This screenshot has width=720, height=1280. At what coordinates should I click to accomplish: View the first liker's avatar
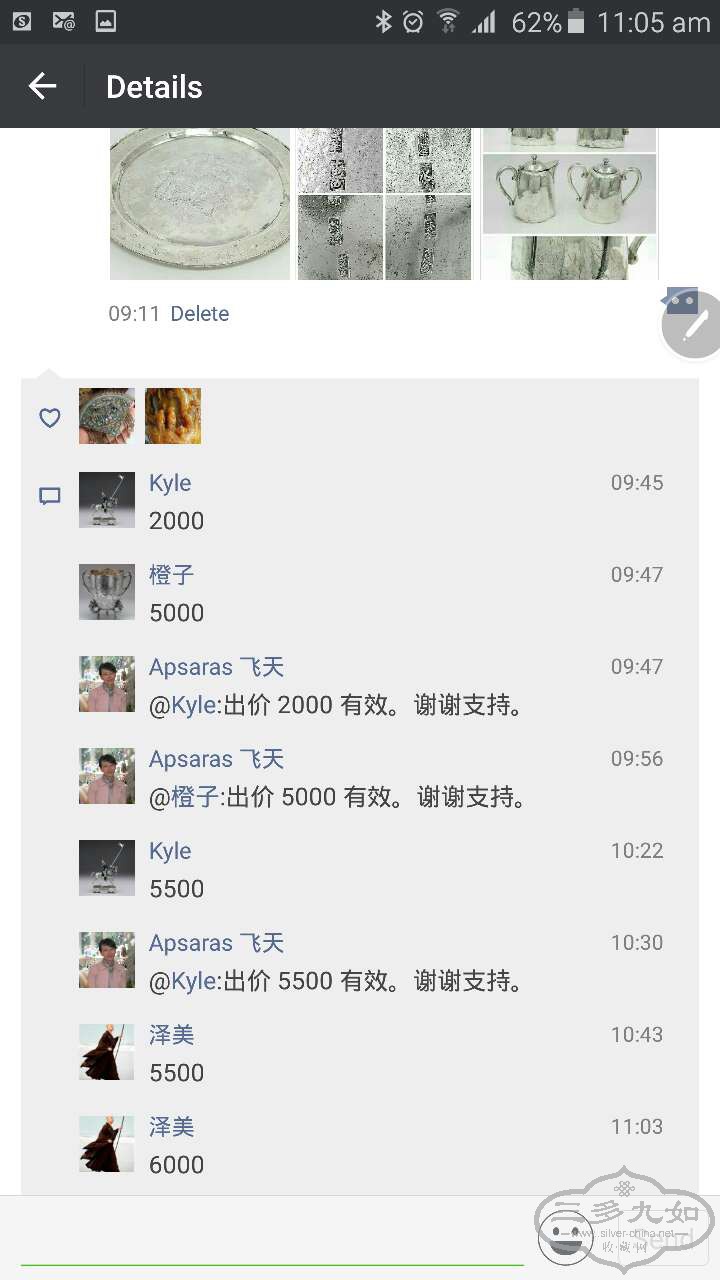click(107, 416)
